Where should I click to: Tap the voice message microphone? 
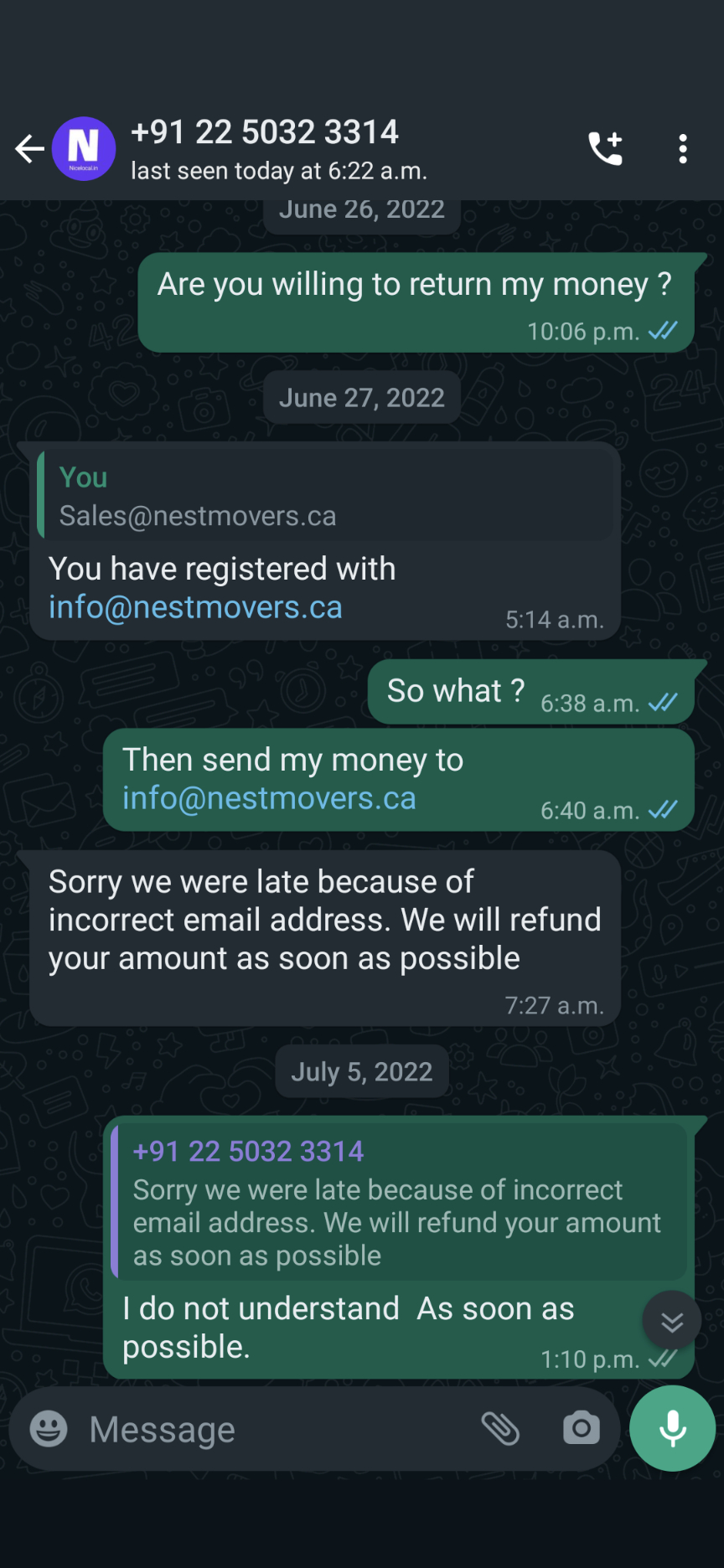[672, 1429]
